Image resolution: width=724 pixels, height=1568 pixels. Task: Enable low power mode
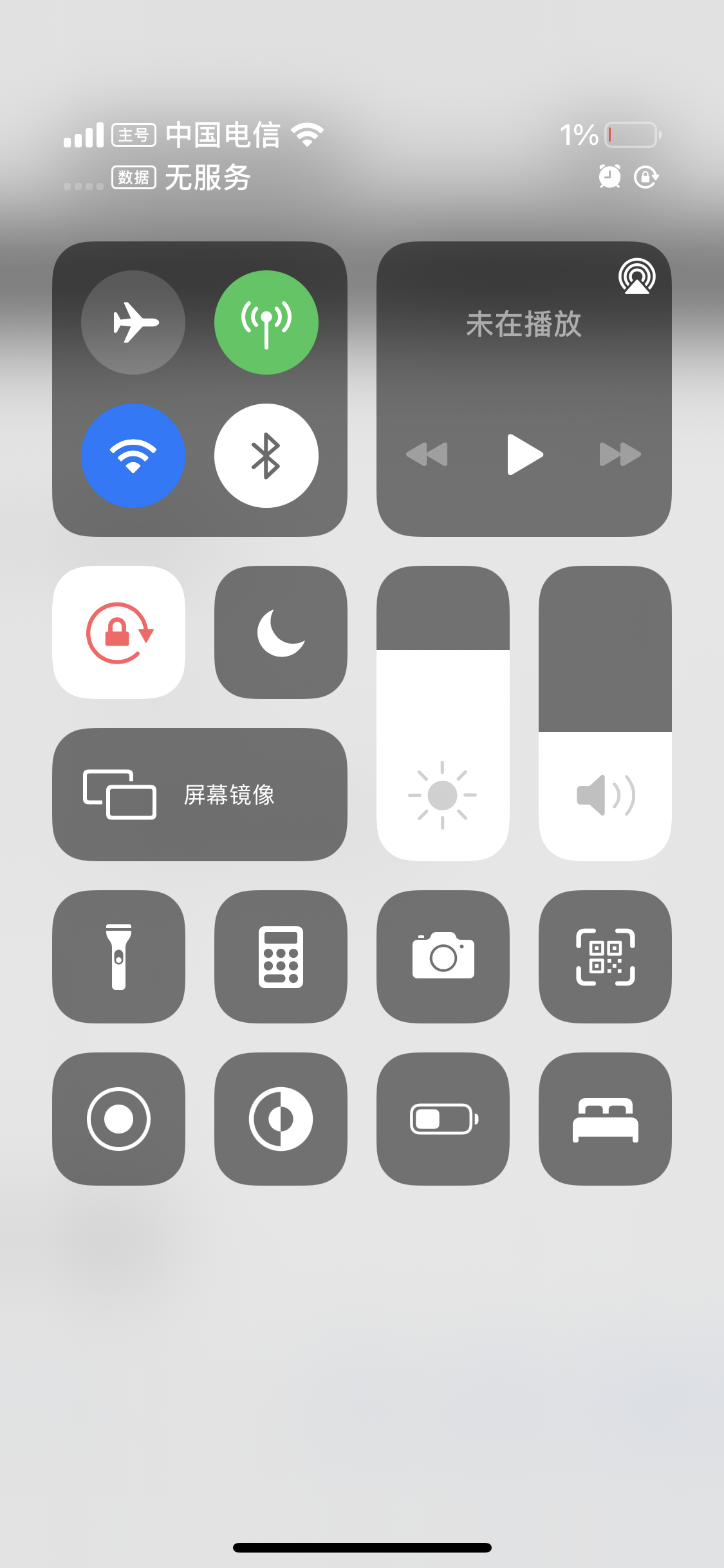click(443, 1119)
